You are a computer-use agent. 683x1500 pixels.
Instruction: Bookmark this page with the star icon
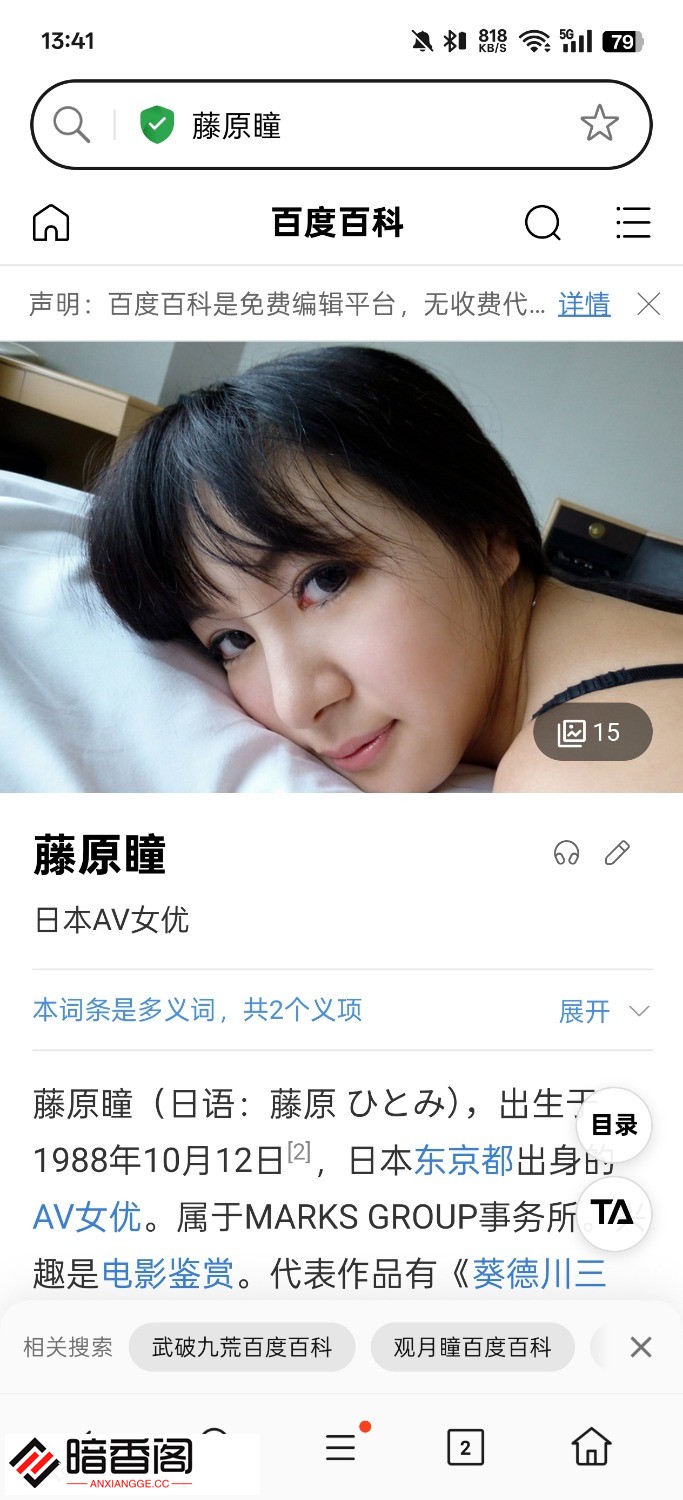[x=599, y=124]
